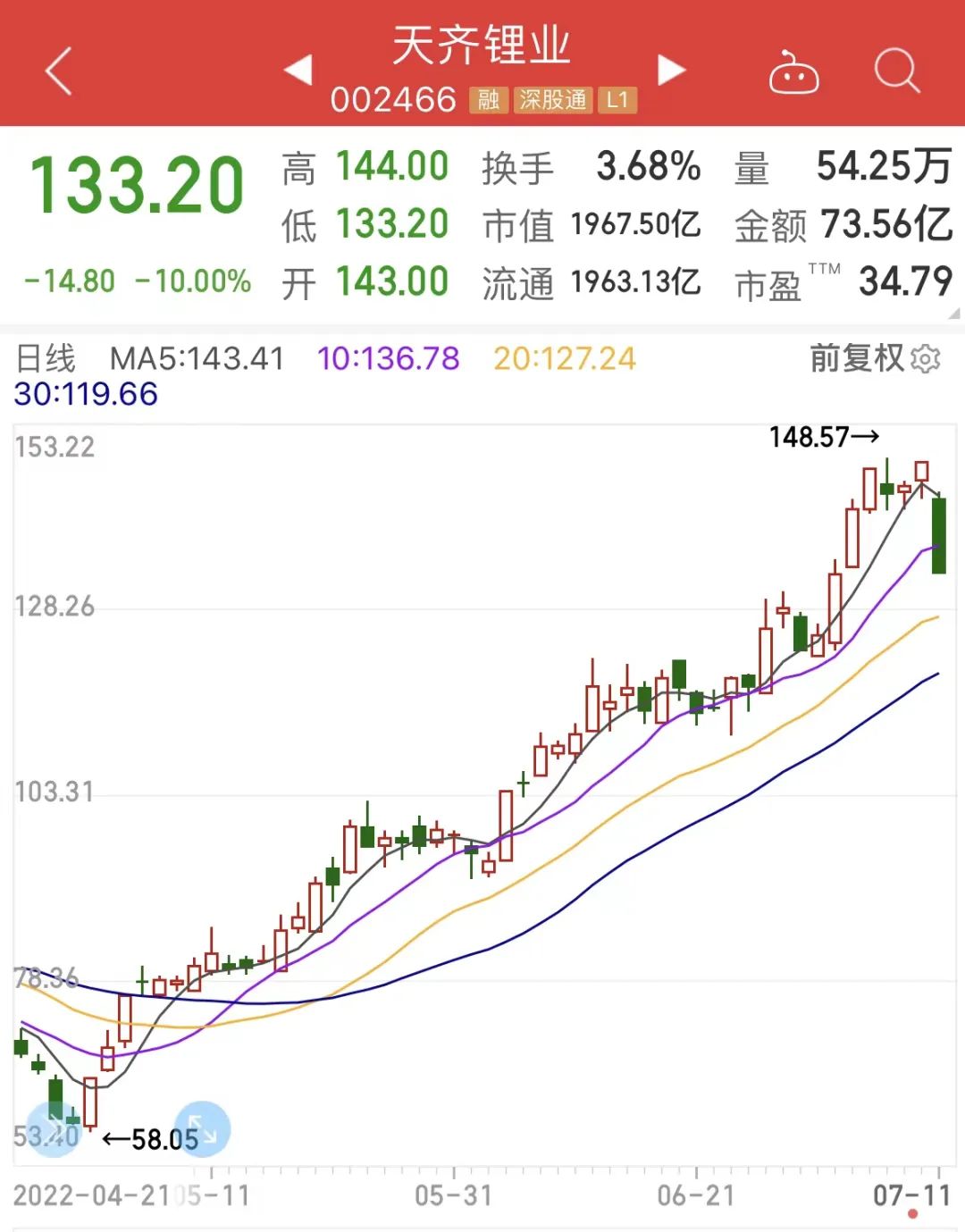Open the 融 margin trading tag

pos(489,101)
